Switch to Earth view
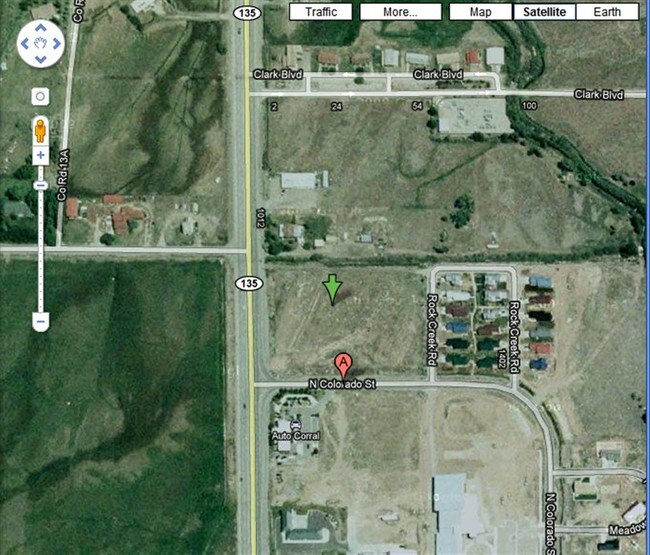The height and width of the screenshot is (555, 650). [x=607, y=12]
